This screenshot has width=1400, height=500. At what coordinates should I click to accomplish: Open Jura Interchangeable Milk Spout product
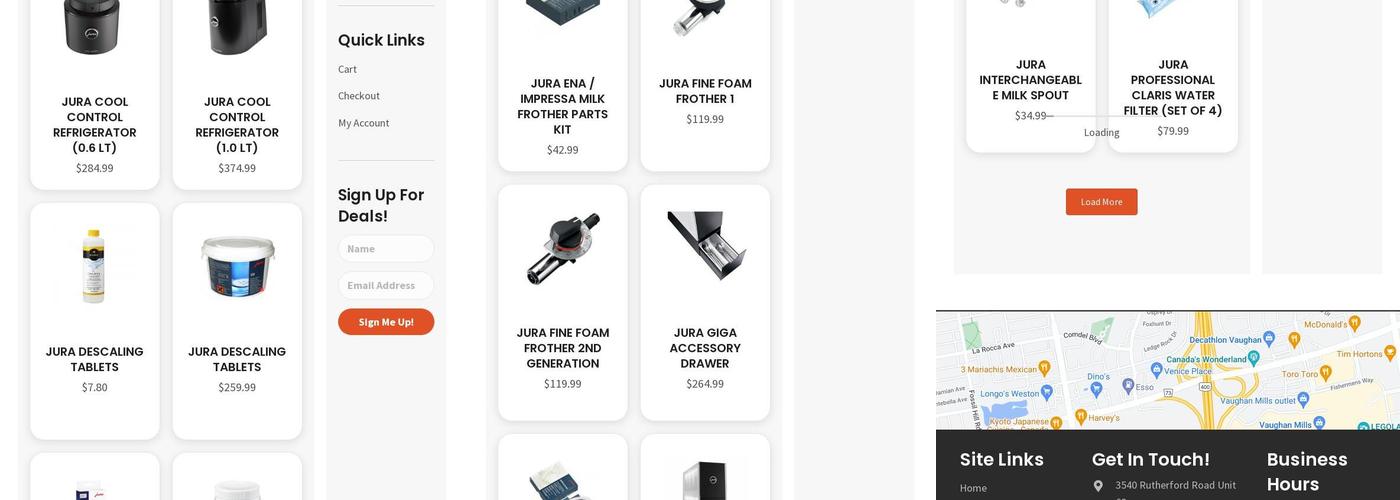click(x=1031, y=80)
